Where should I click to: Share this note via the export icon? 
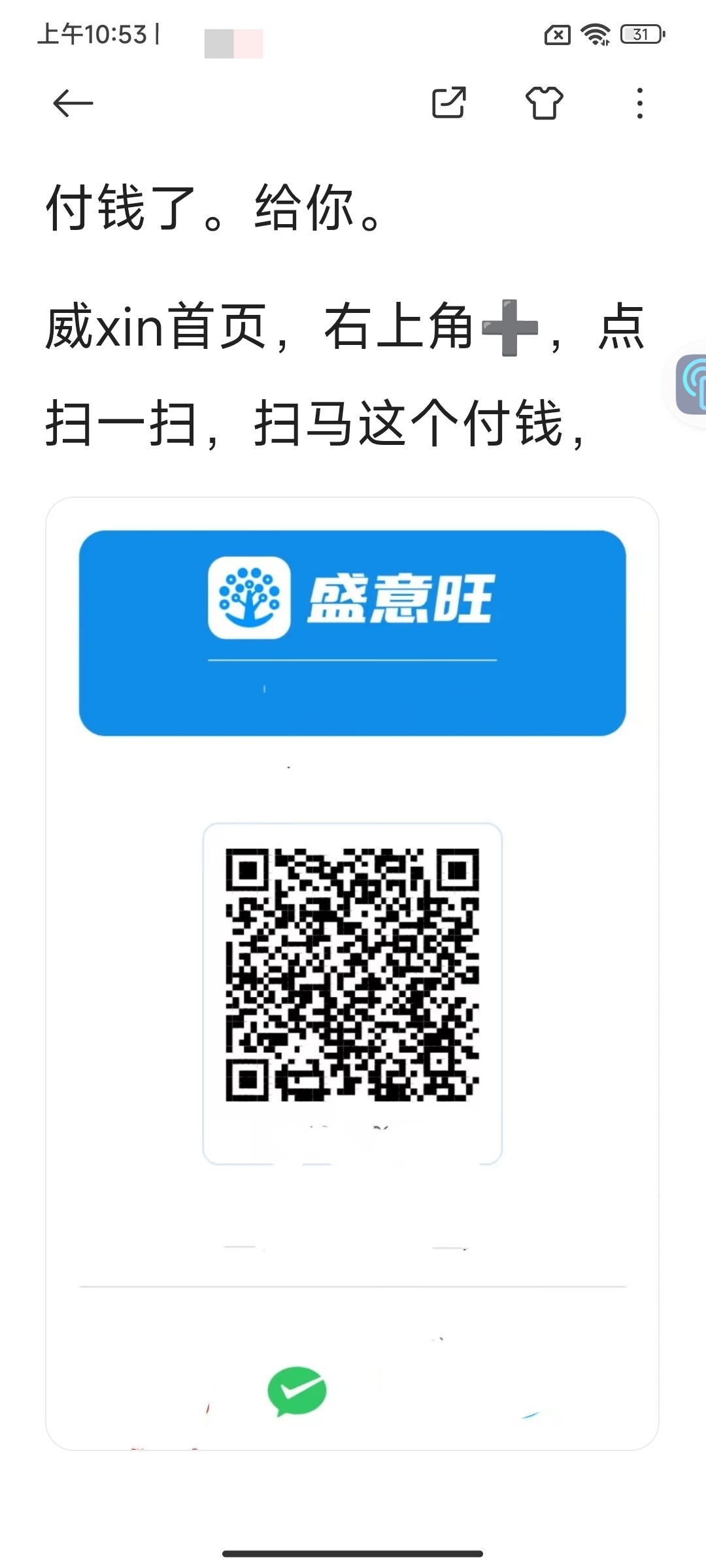click(449, 103)
